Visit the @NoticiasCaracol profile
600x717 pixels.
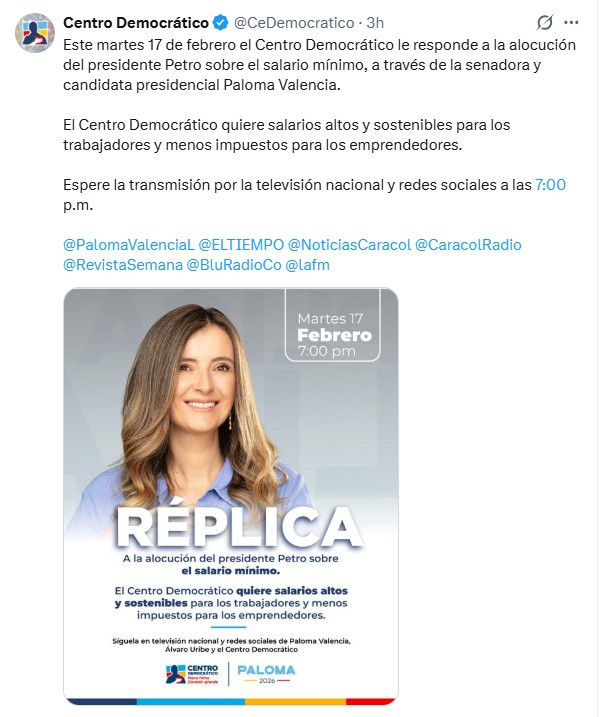click(348, 245)
